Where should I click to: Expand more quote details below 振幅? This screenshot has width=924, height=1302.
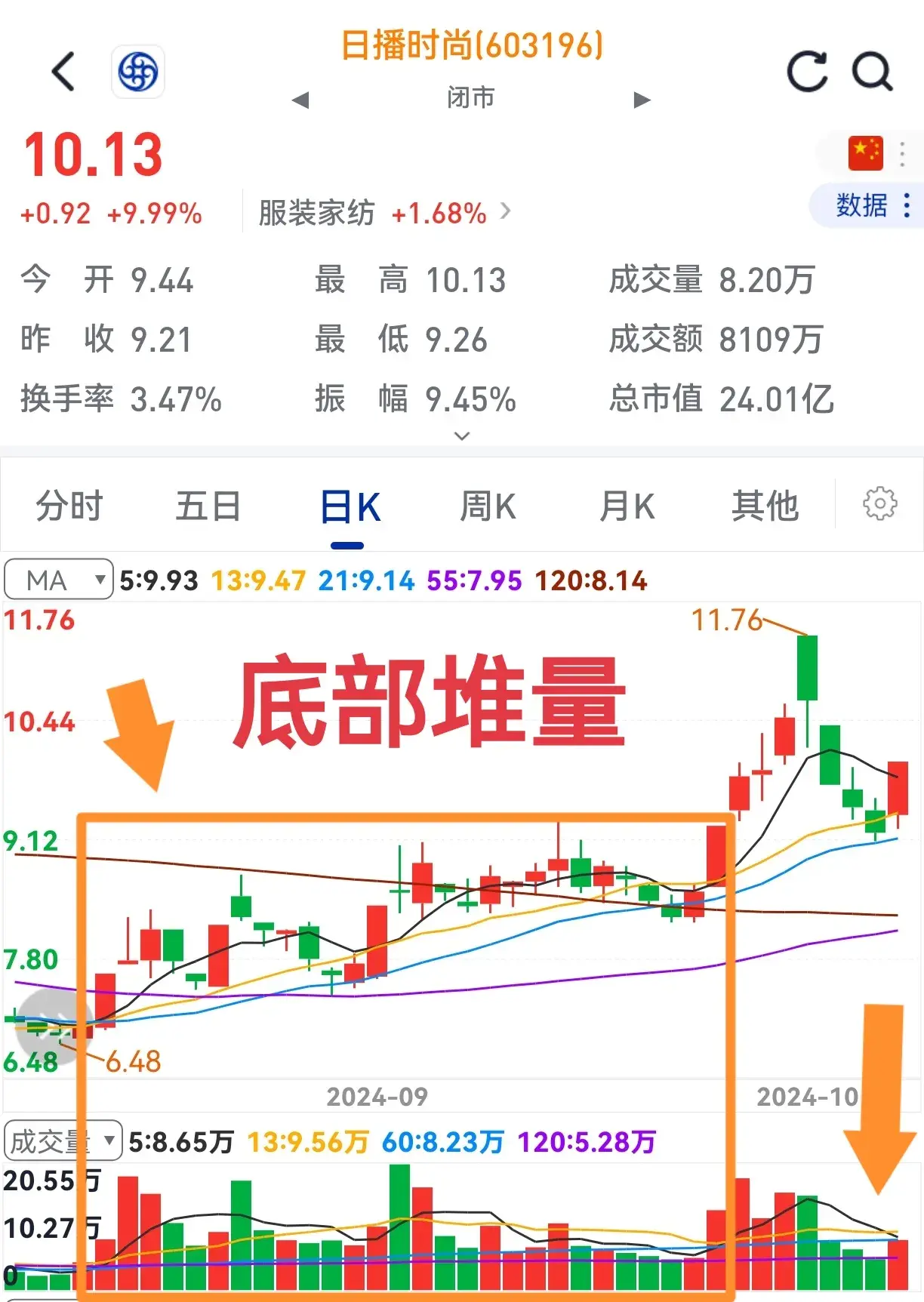click(x=462, y=436)
